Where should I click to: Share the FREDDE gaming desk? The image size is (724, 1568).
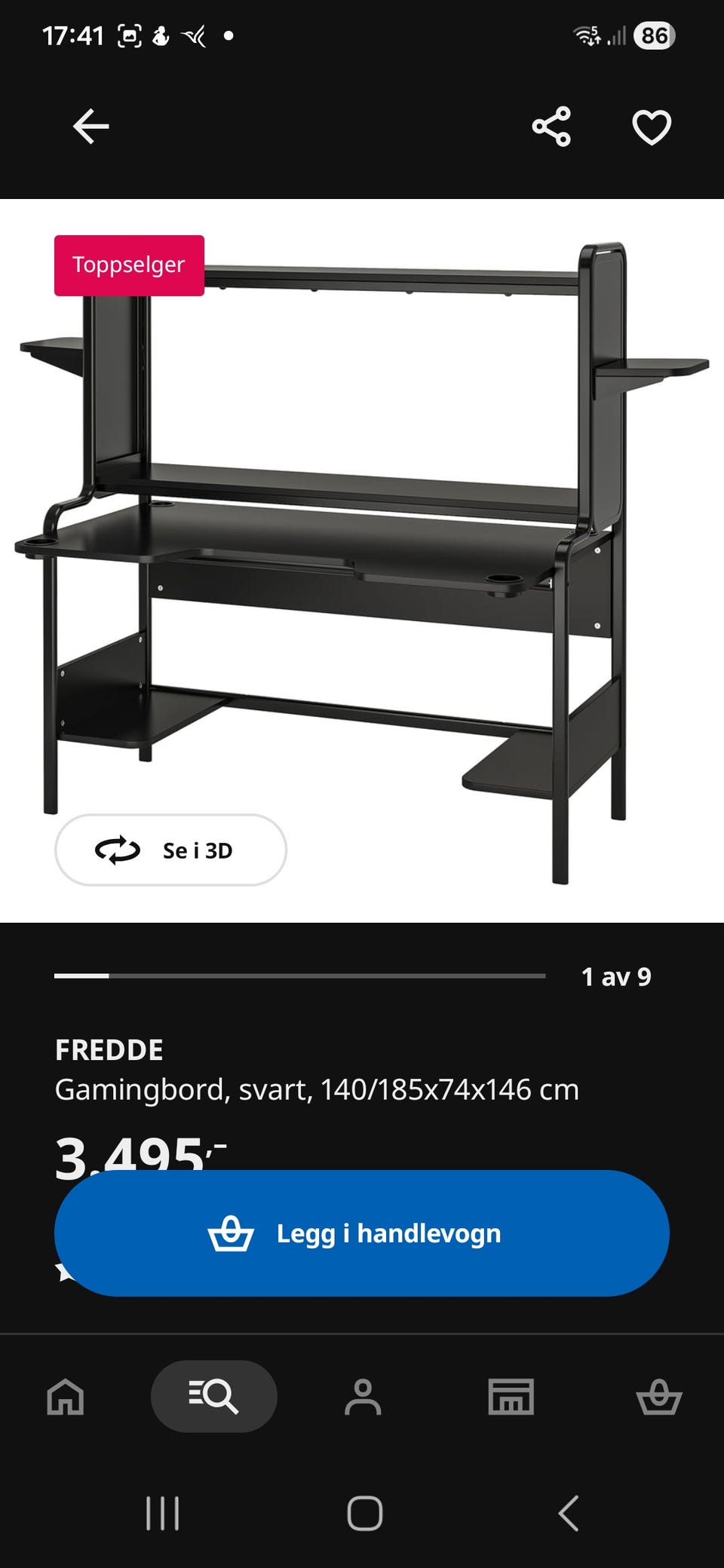point(551,126)
